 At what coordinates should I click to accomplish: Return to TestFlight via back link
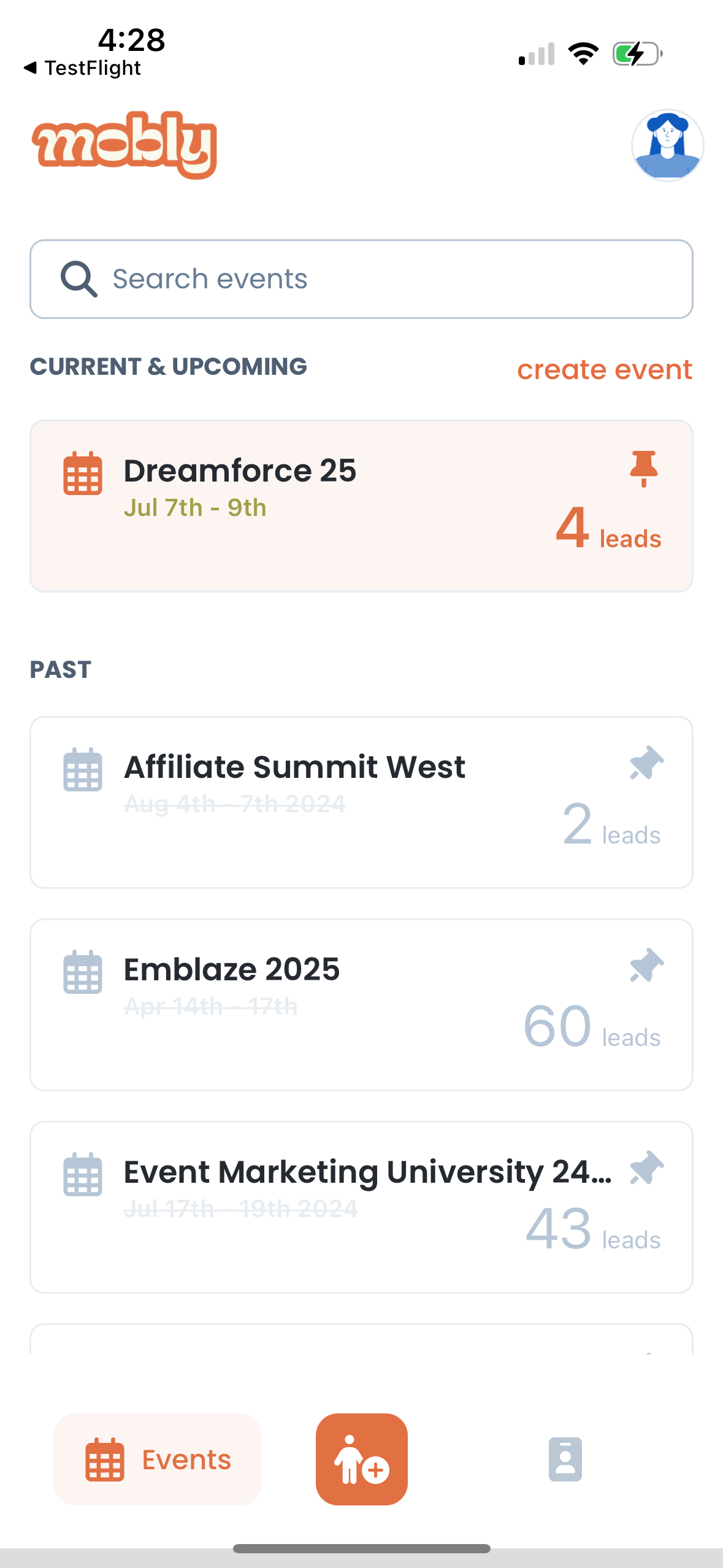pyautogui.click(x=82, y=67)
